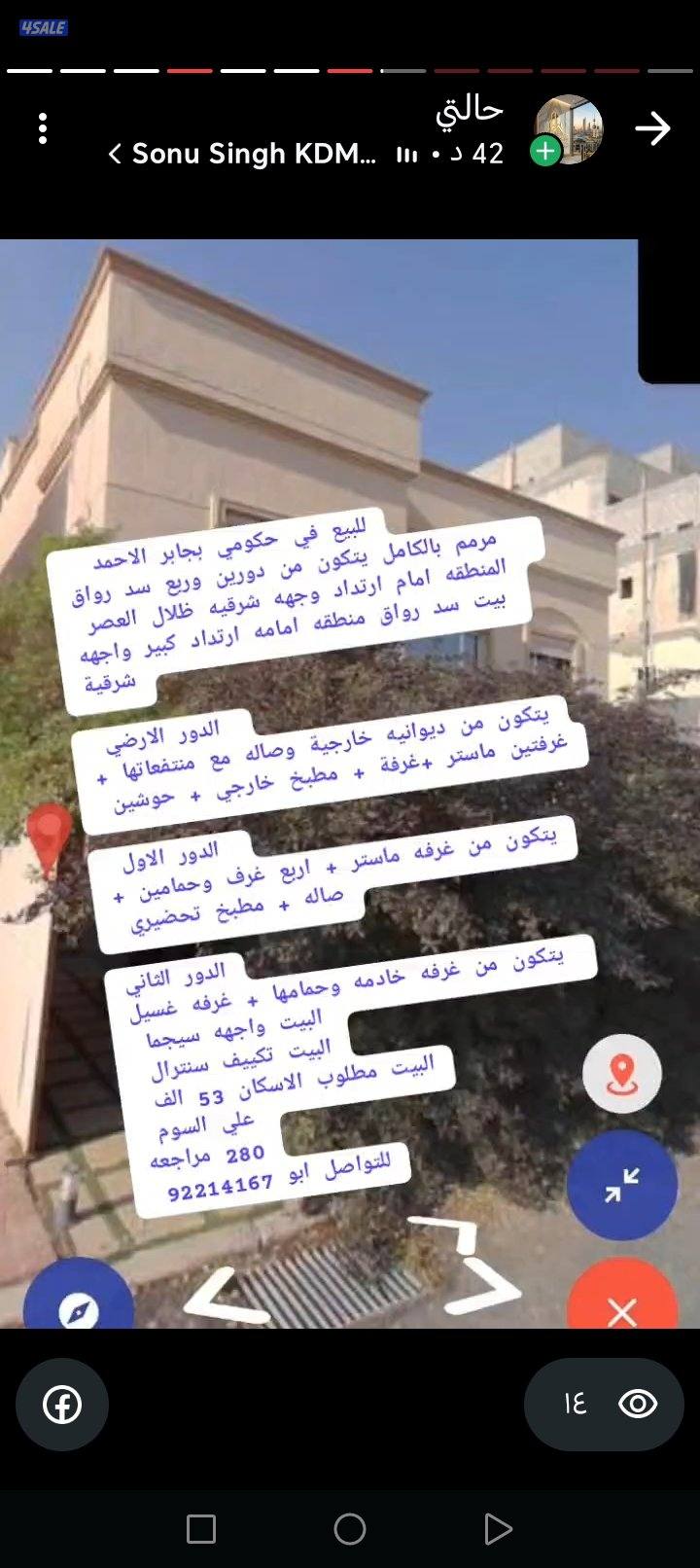700x1568 pixels.
Task: Close the status with the red X button
Action: click(620, 1312)
